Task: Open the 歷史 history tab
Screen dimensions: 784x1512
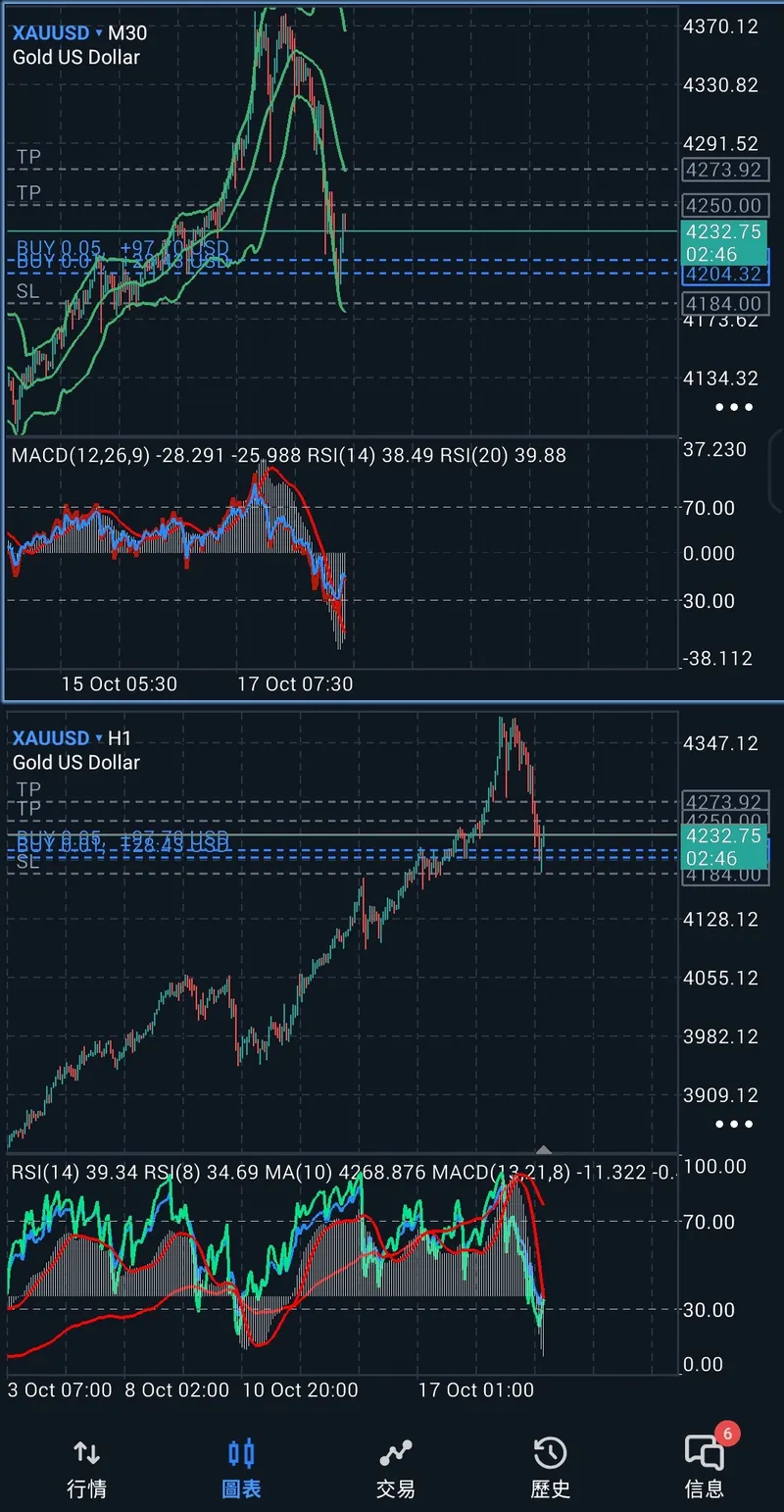Action: click(x=550, y=1468)
